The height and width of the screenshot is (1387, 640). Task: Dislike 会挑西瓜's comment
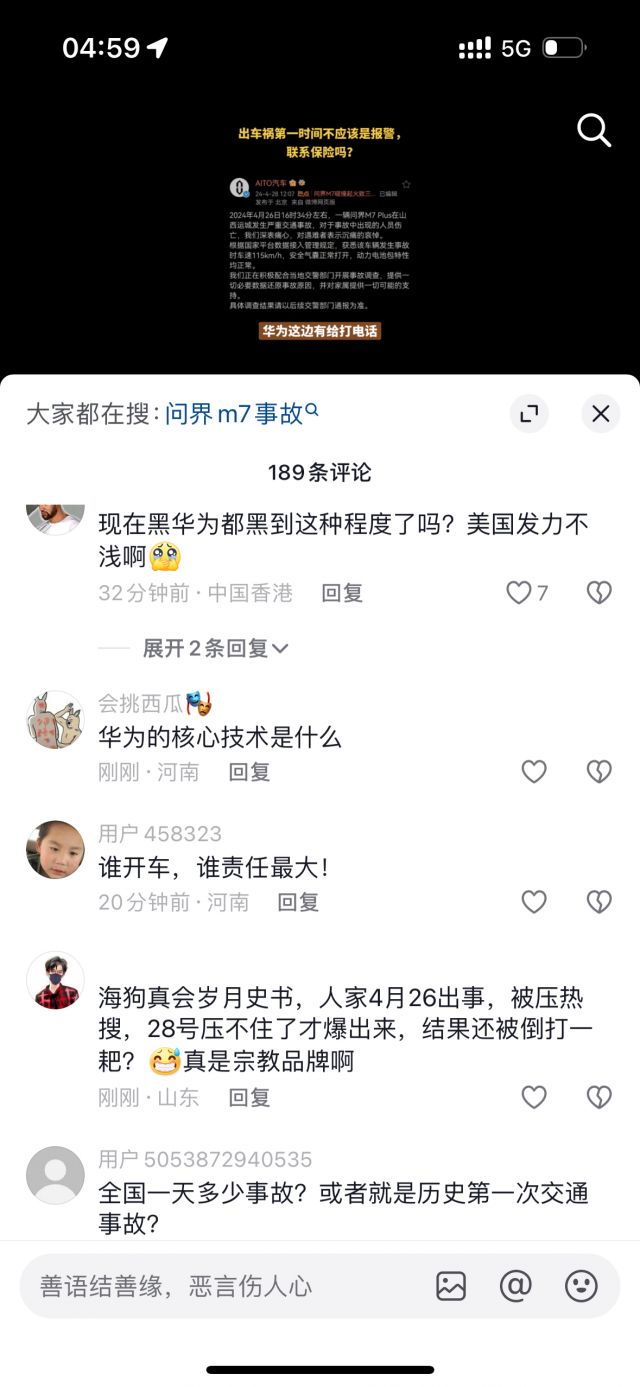[x=598, y=771]
